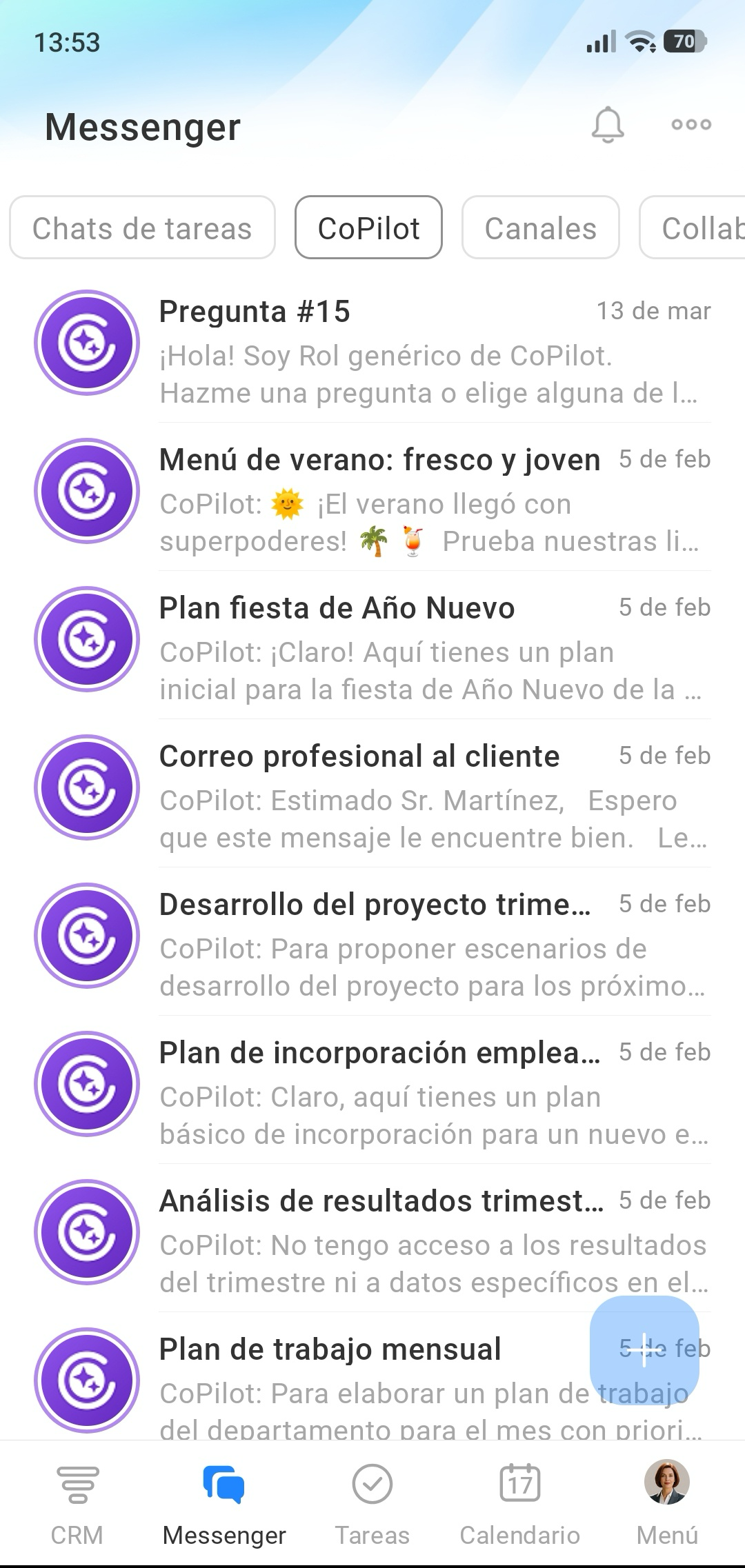Switch to the Canales filter
The height and width of the screenshot is (1568, 745).
(x=540, y=228)
